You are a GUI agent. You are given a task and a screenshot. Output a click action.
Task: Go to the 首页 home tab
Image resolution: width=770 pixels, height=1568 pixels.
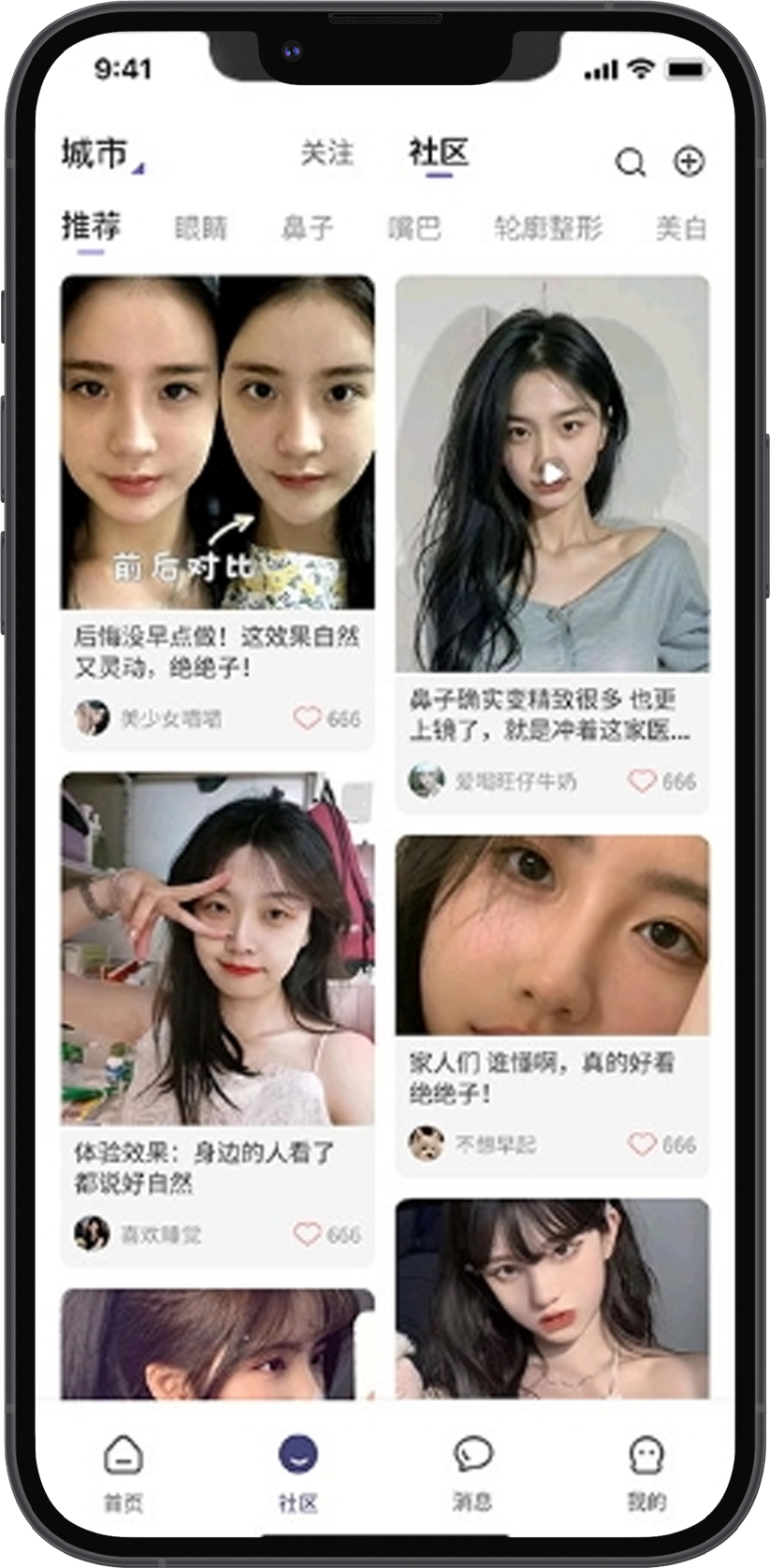[x=123, y=1473]
